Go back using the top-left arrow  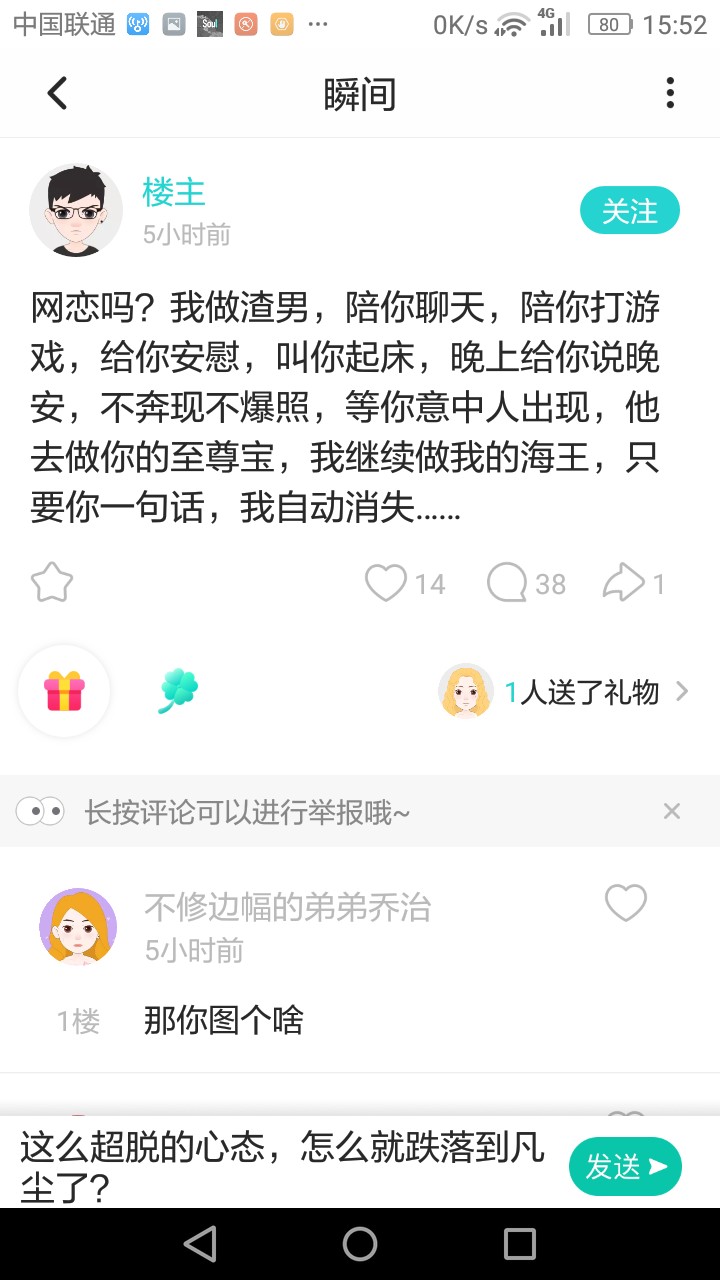point(57,94)
